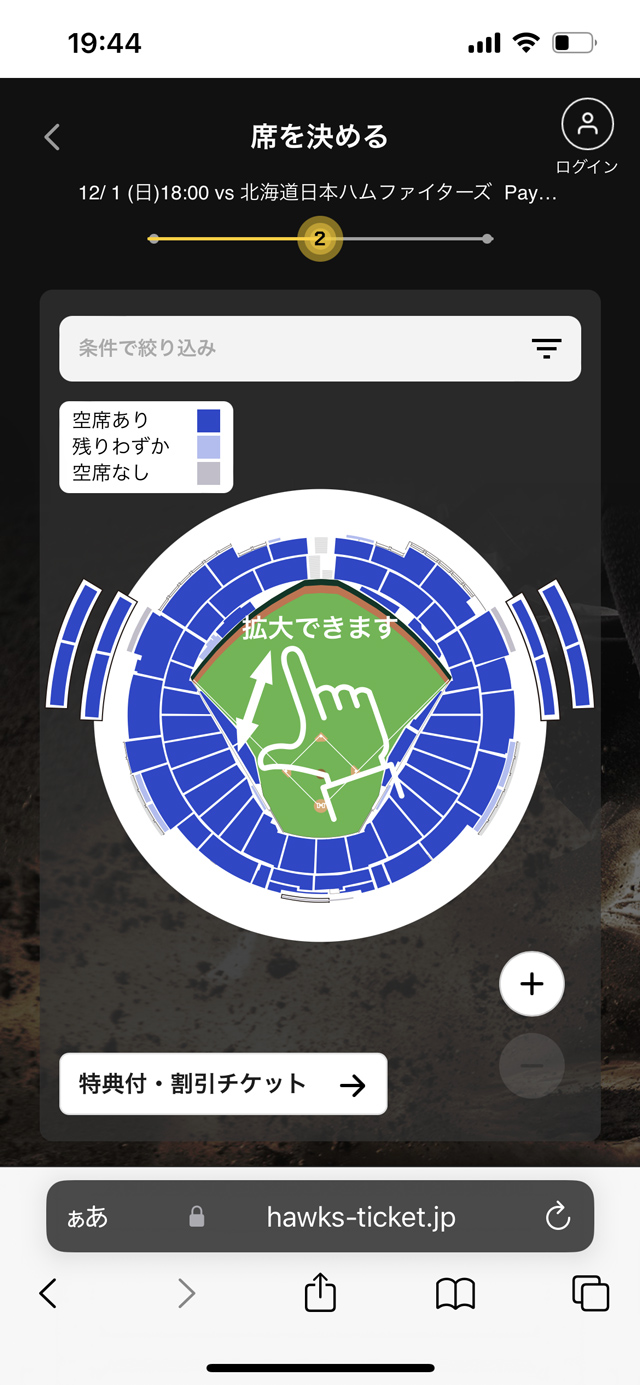Screen dimensions: 640x1385
Task: Open the 条件で絞り込み filter field
Action: click(320, 348)
